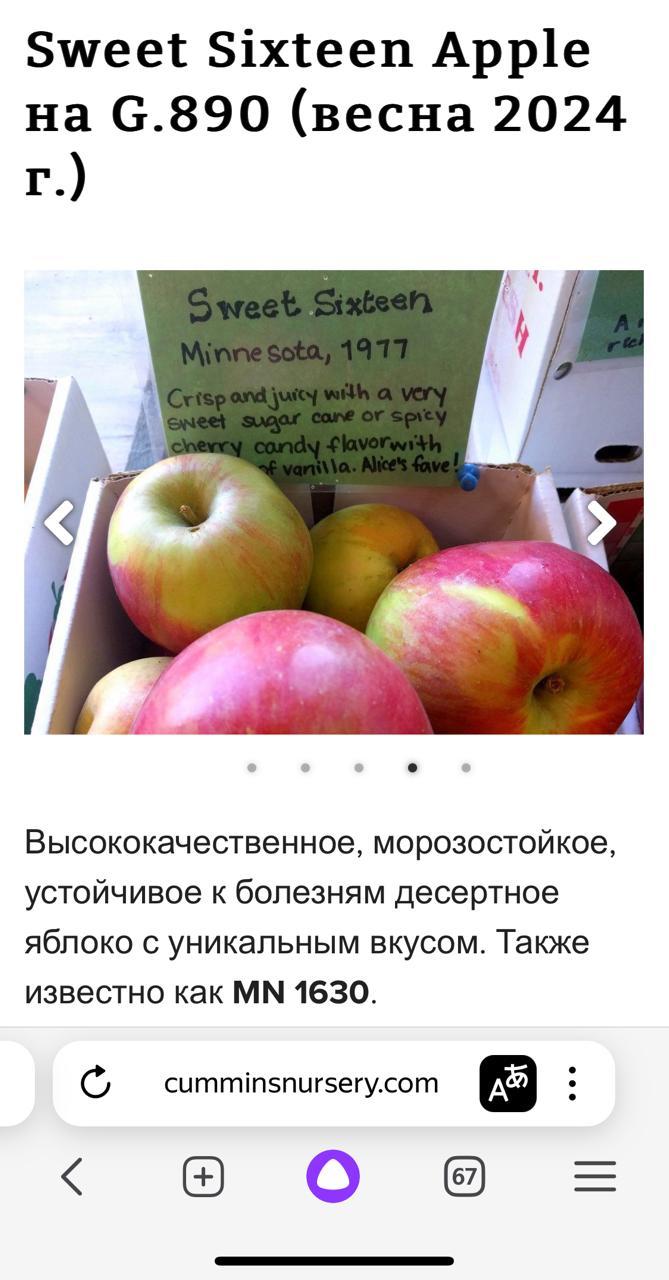Go back to the previous page
Image resolution: width=669 pixels, height=1280 pixels.
point(72,1177)
